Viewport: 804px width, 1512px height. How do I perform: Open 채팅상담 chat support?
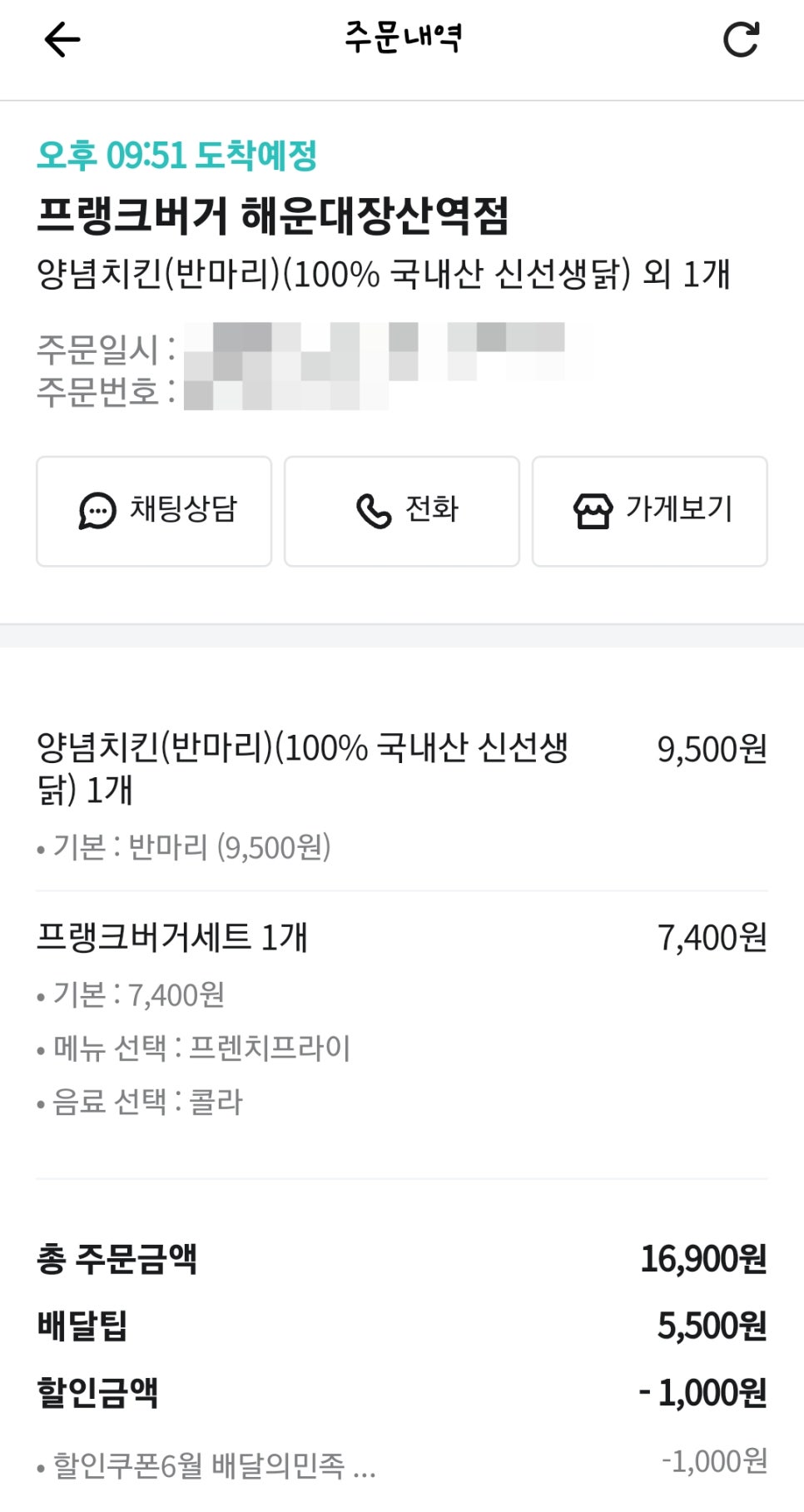tap(154, 511)
